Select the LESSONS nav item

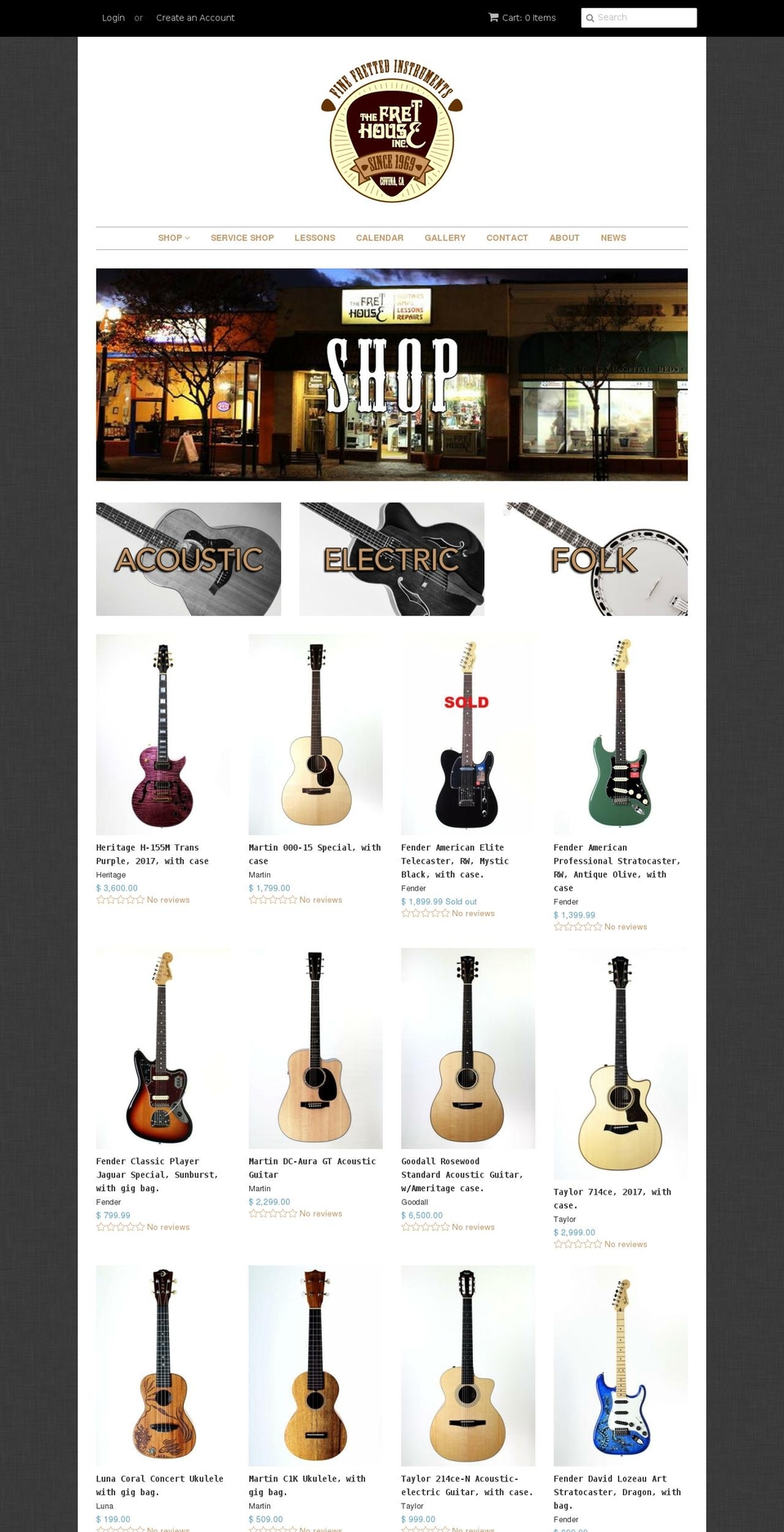coord(314,238)
